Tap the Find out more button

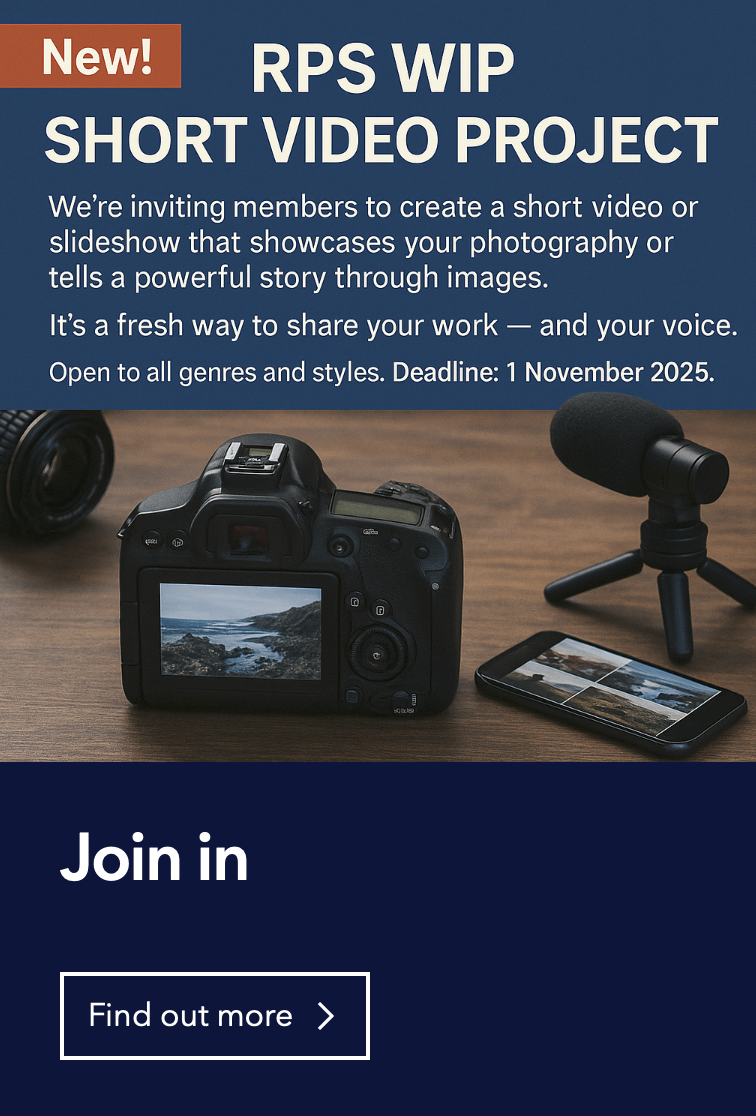pyautogui.click(x=214, y=1016)
